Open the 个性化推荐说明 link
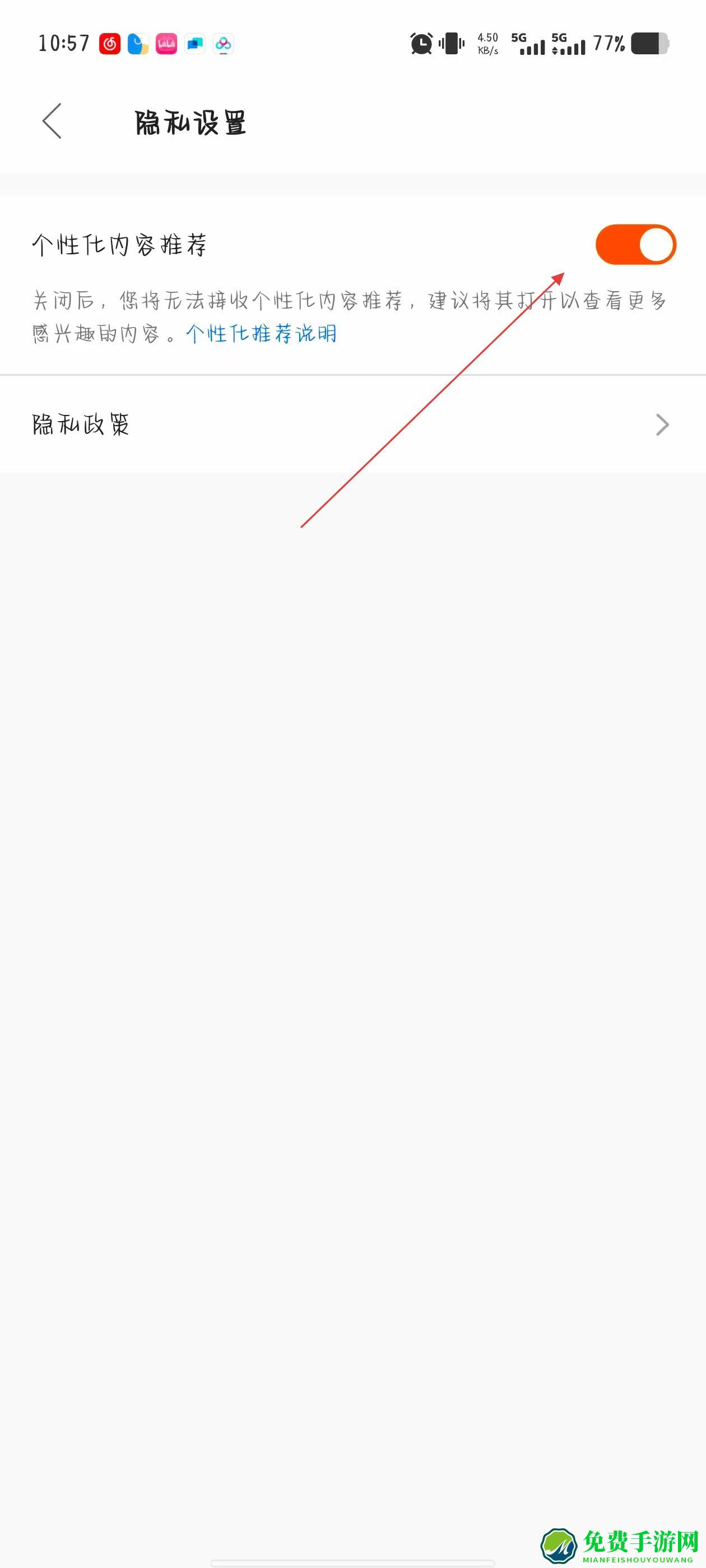Image resolution: width=706 pixels, height=1568 pixels. (261, 334)
